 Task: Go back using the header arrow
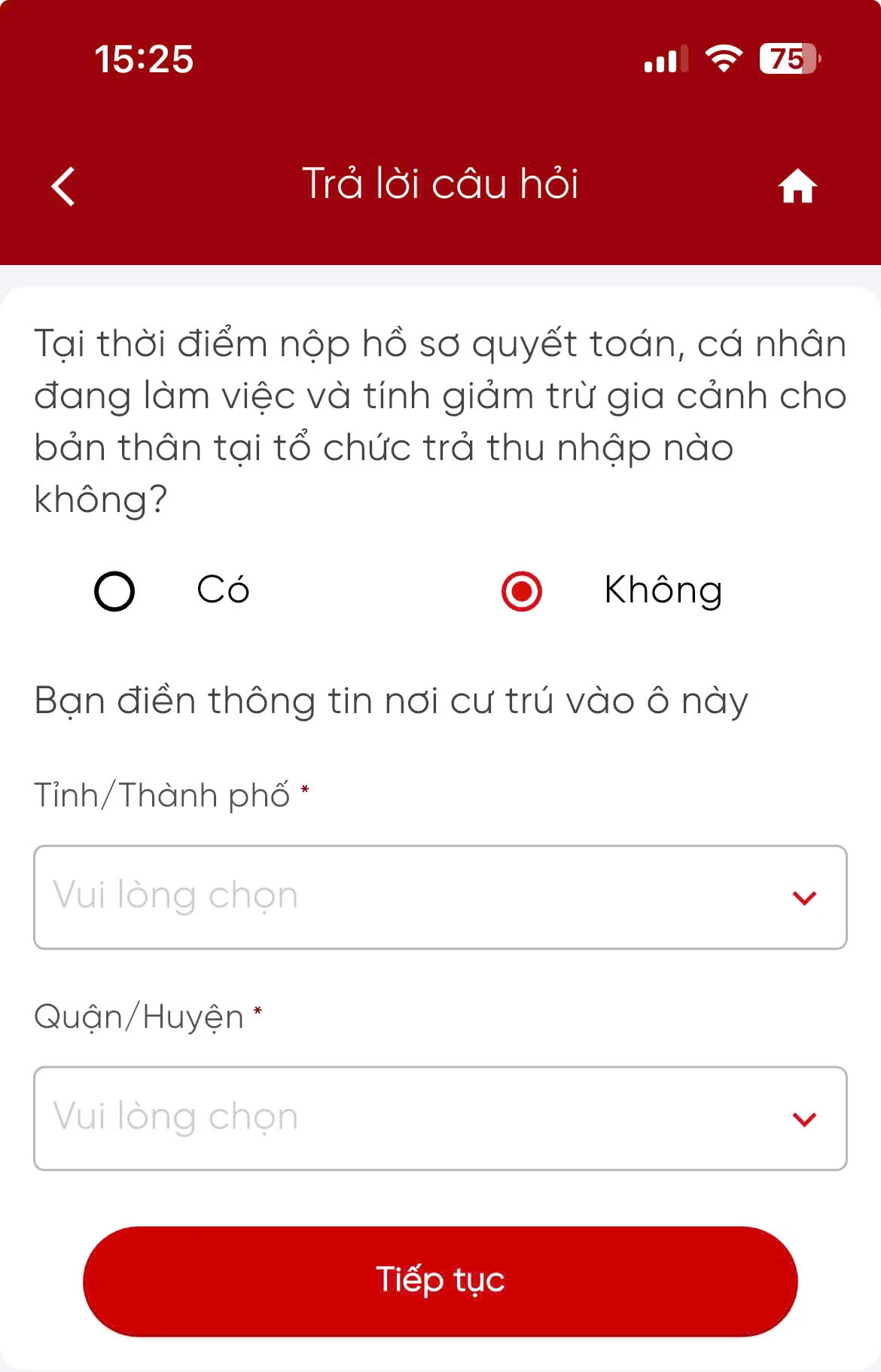coord(64,186)
